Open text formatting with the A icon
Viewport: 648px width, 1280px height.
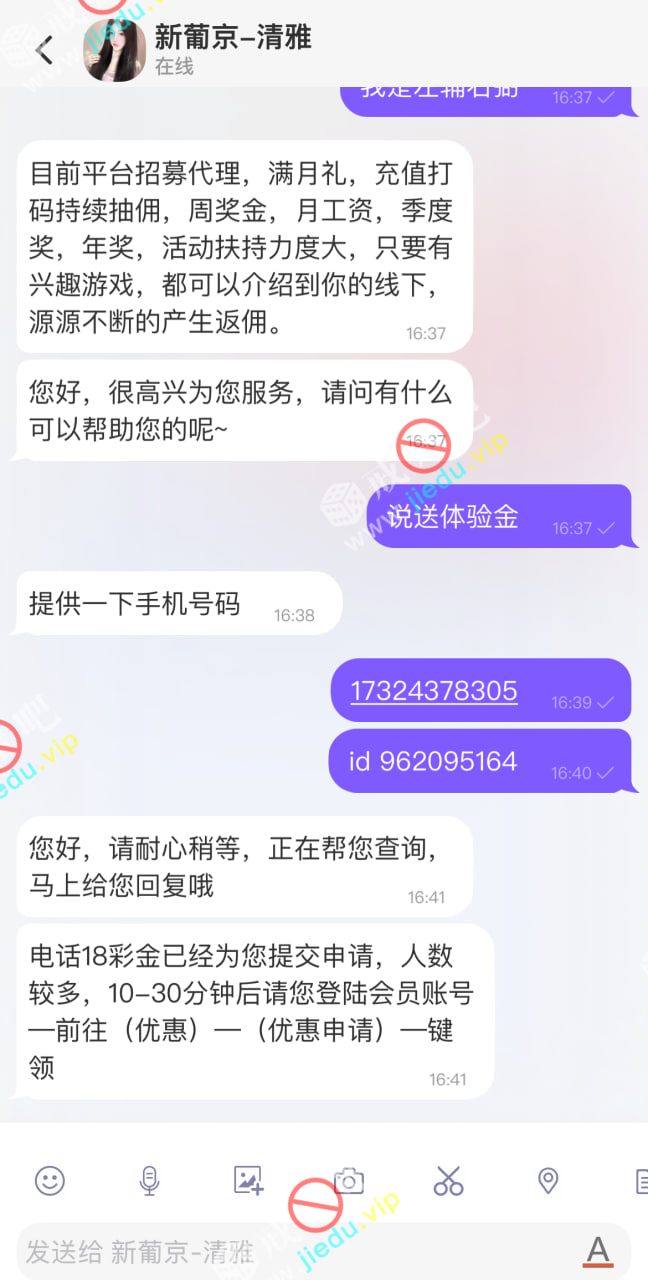[598, 1250]
